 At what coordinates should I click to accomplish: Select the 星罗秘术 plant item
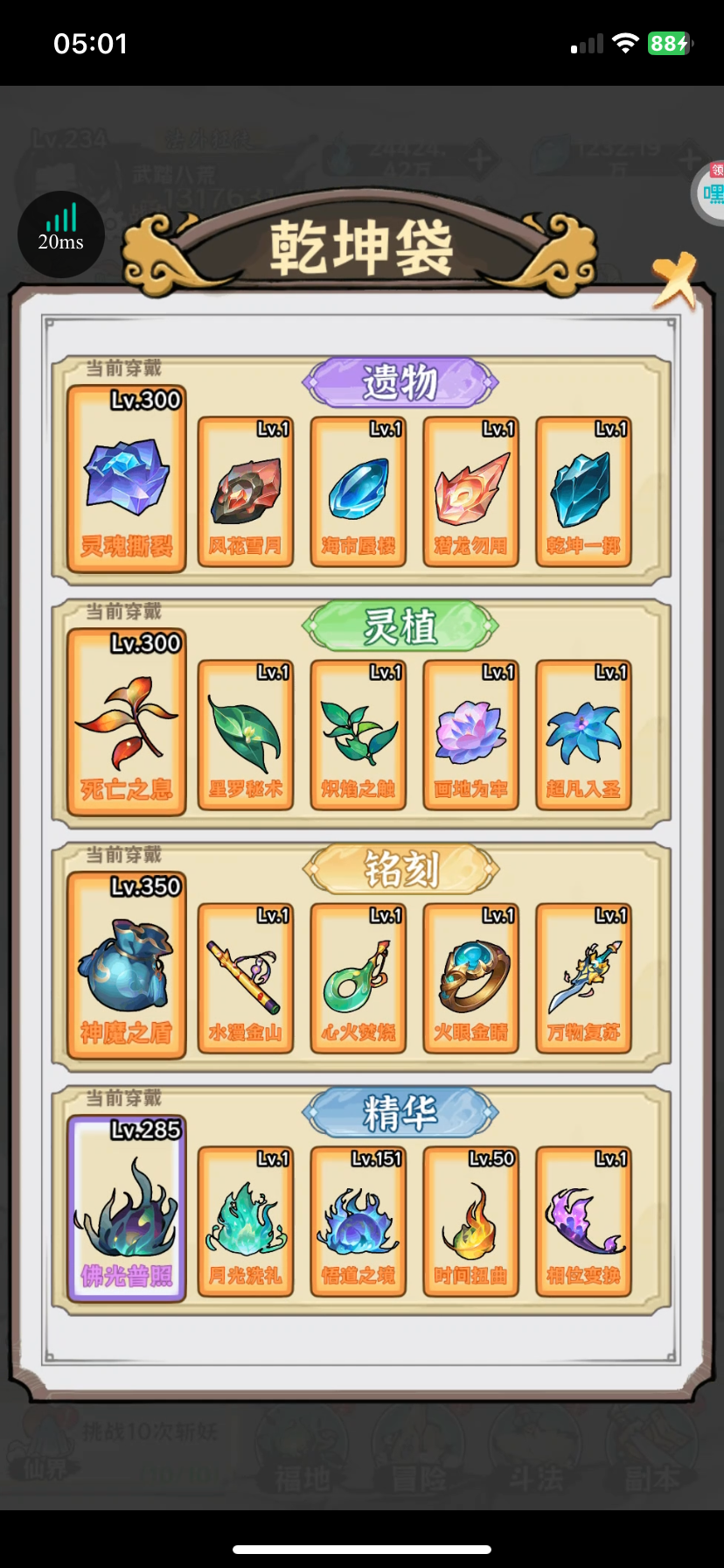coord(245,735)
